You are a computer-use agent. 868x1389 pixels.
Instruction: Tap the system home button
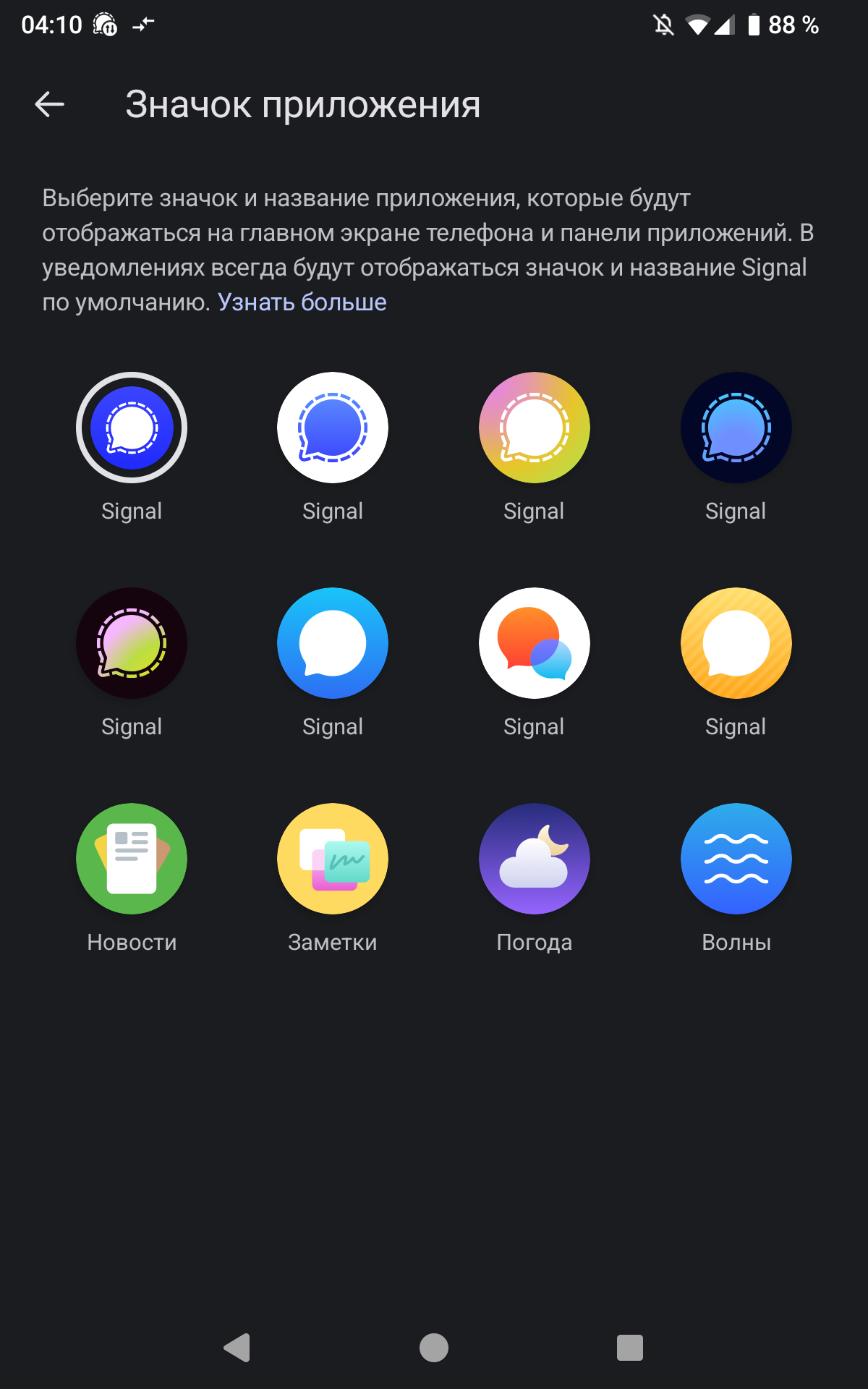point(434,1348)
